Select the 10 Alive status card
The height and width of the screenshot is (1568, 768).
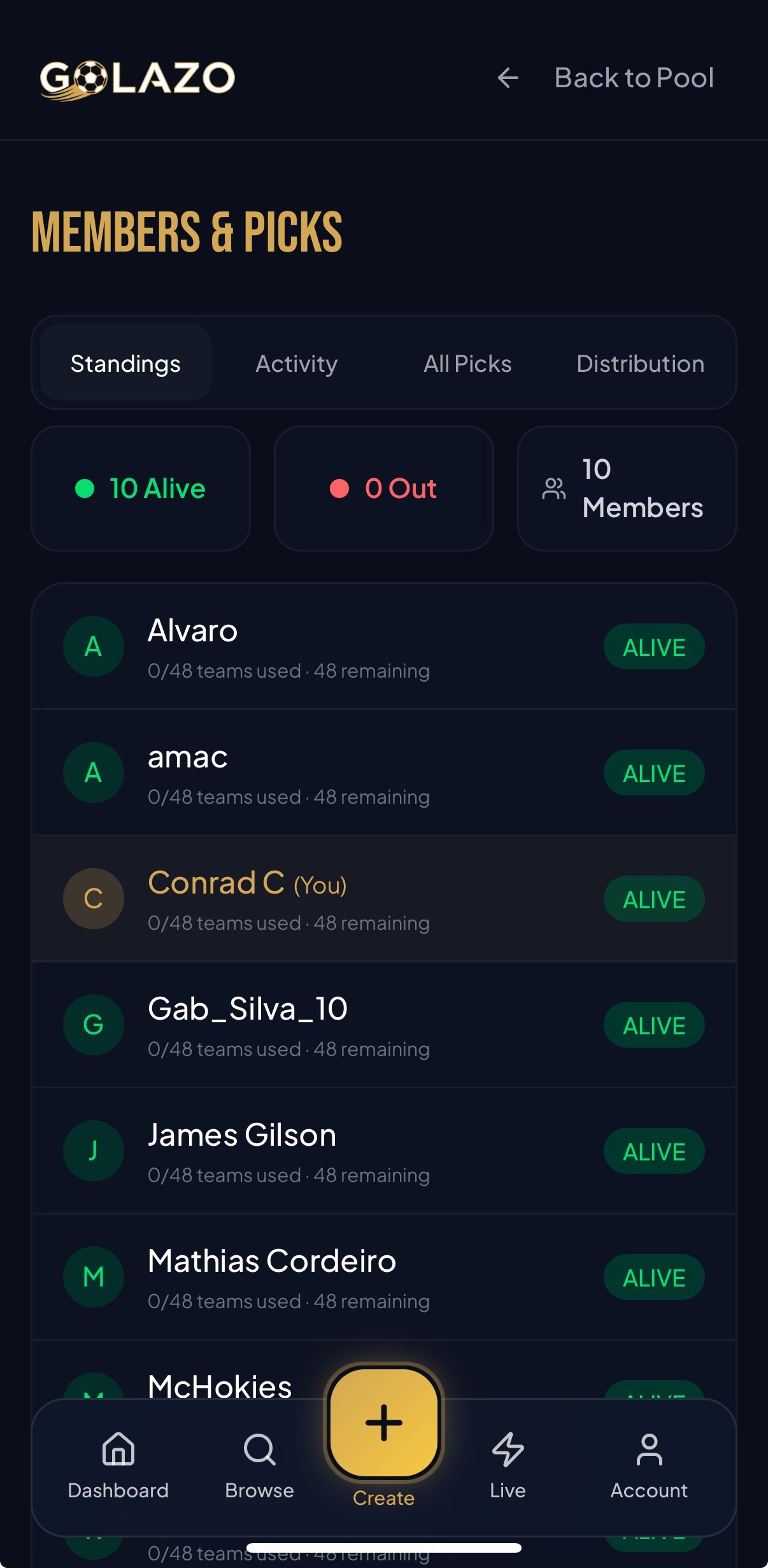(x=141, y=488)
